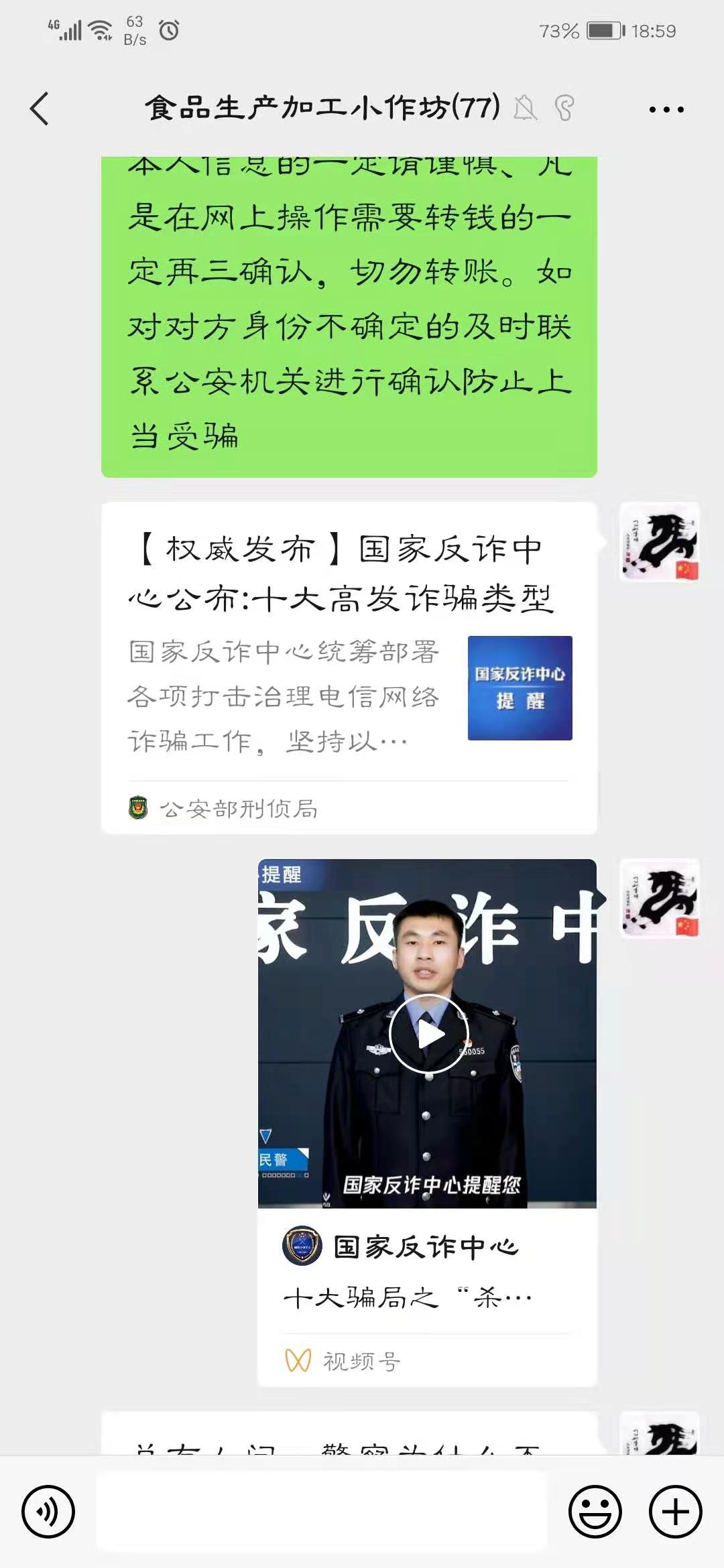Open the plus attachment menu
The image size is (724, 1568).
point(676,1512)
